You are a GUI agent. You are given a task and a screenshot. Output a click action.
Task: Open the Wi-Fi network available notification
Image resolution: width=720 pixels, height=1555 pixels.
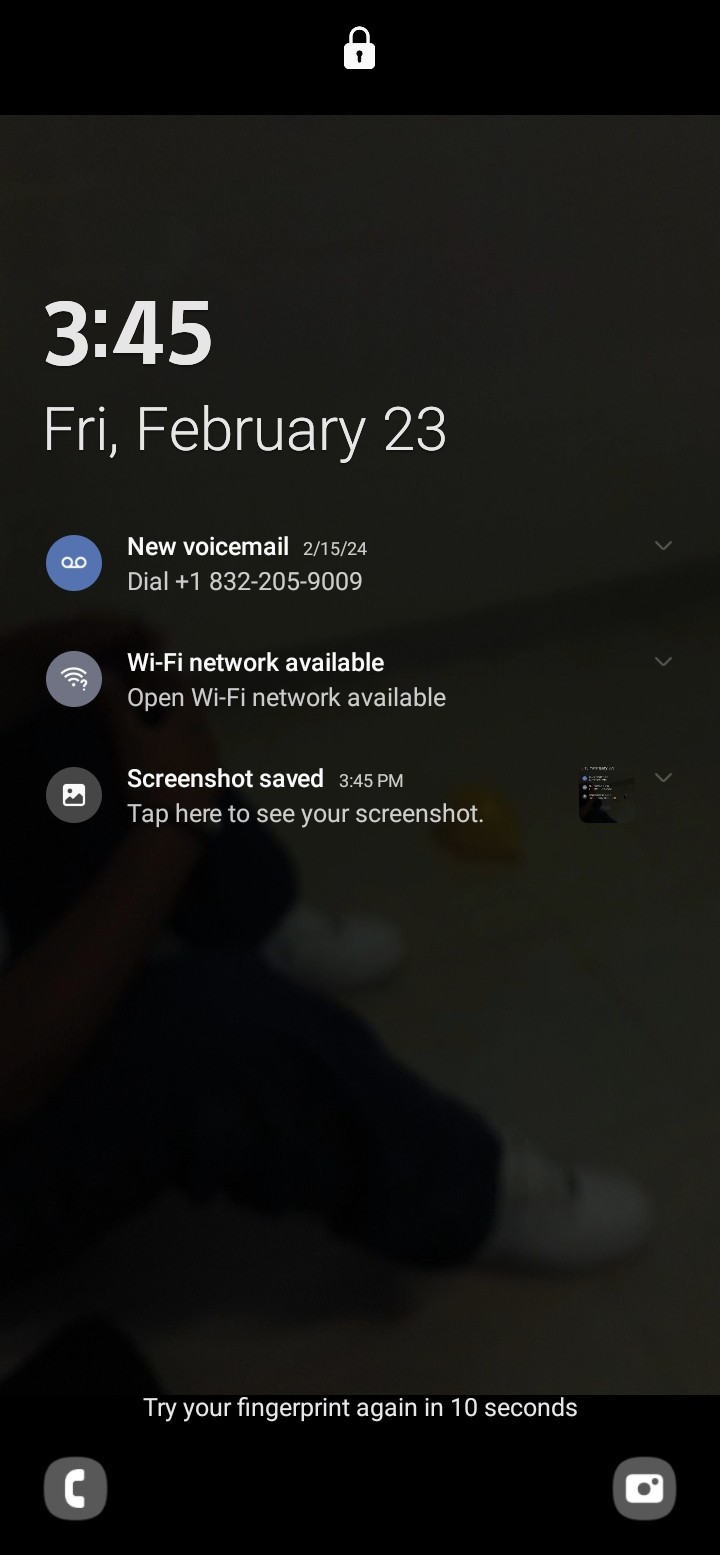[x=300, y=680]
